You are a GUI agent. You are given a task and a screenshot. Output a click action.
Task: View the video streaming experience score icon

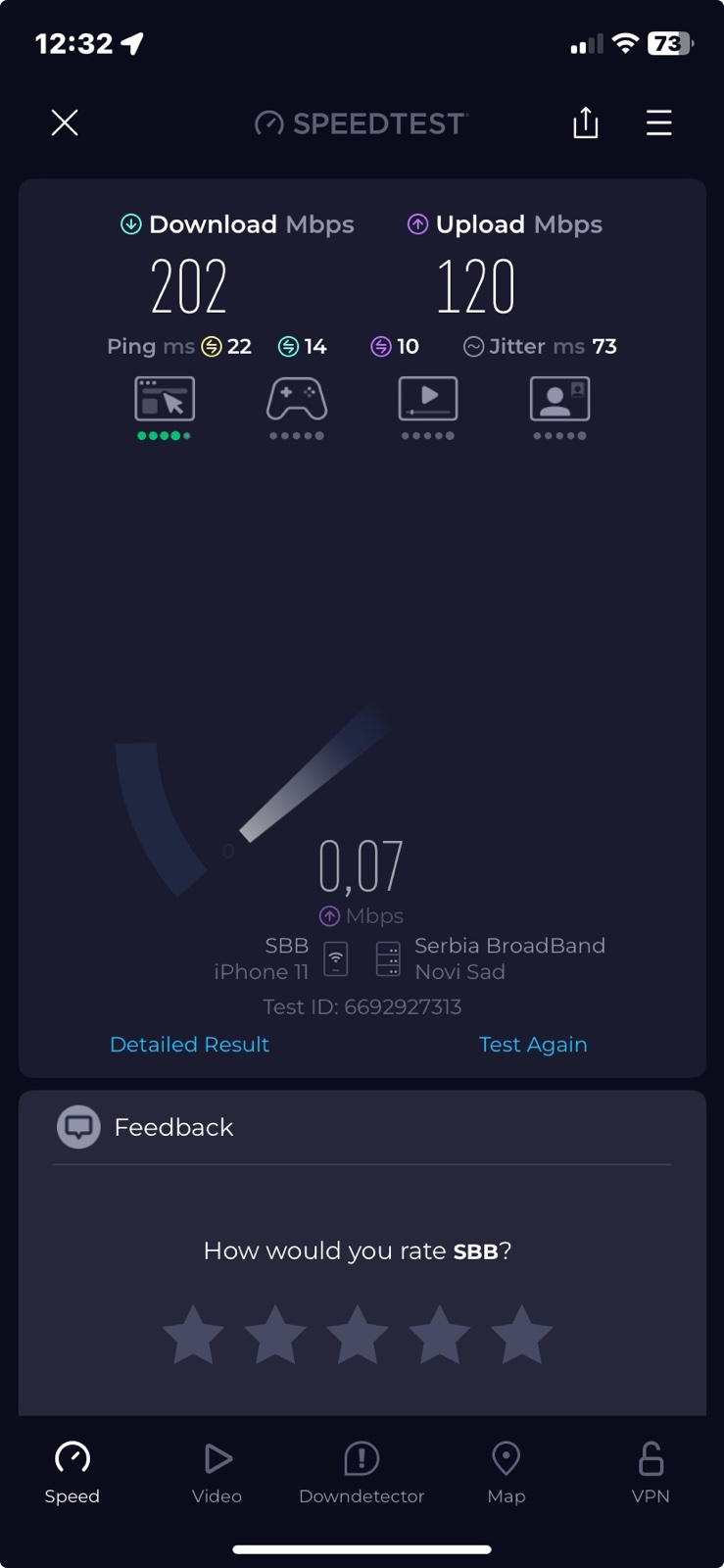(x=428, y=400)
